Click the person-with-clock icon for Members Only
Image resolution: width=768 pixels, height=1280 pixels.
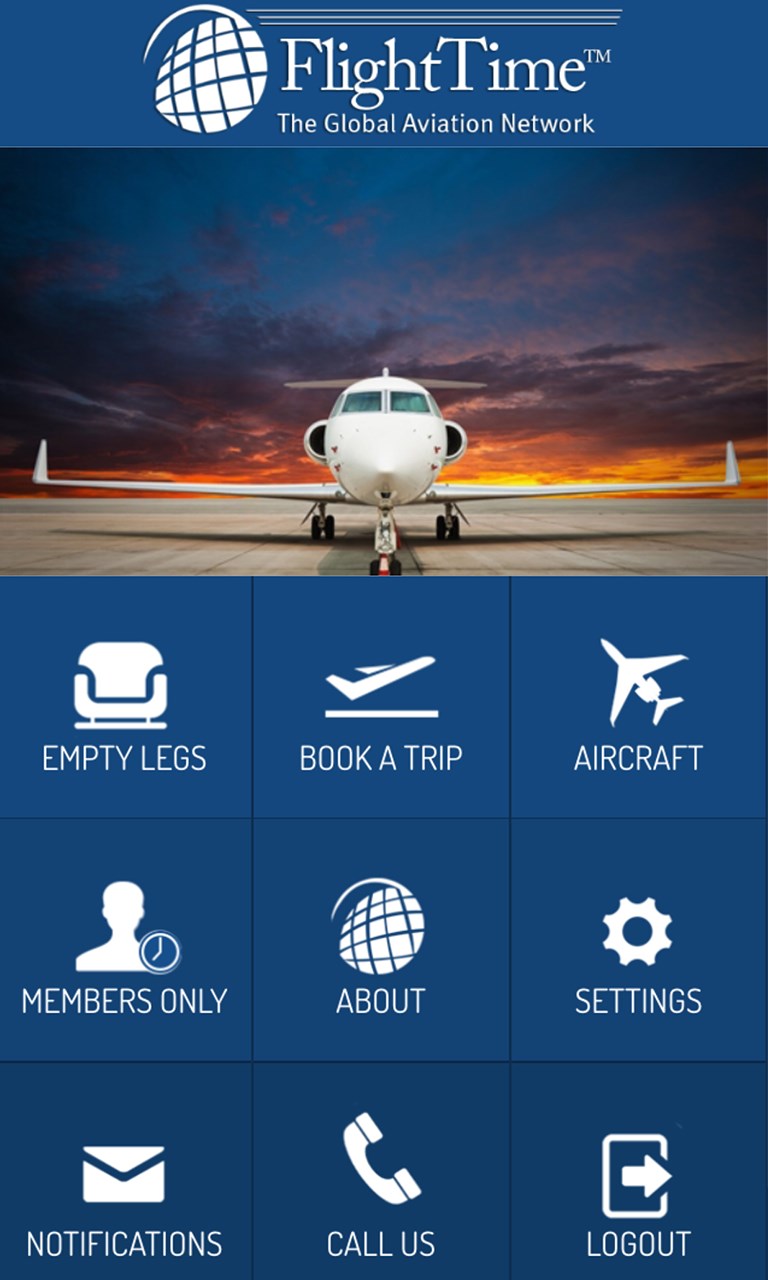pyautogui.click(x=122, y=925)
